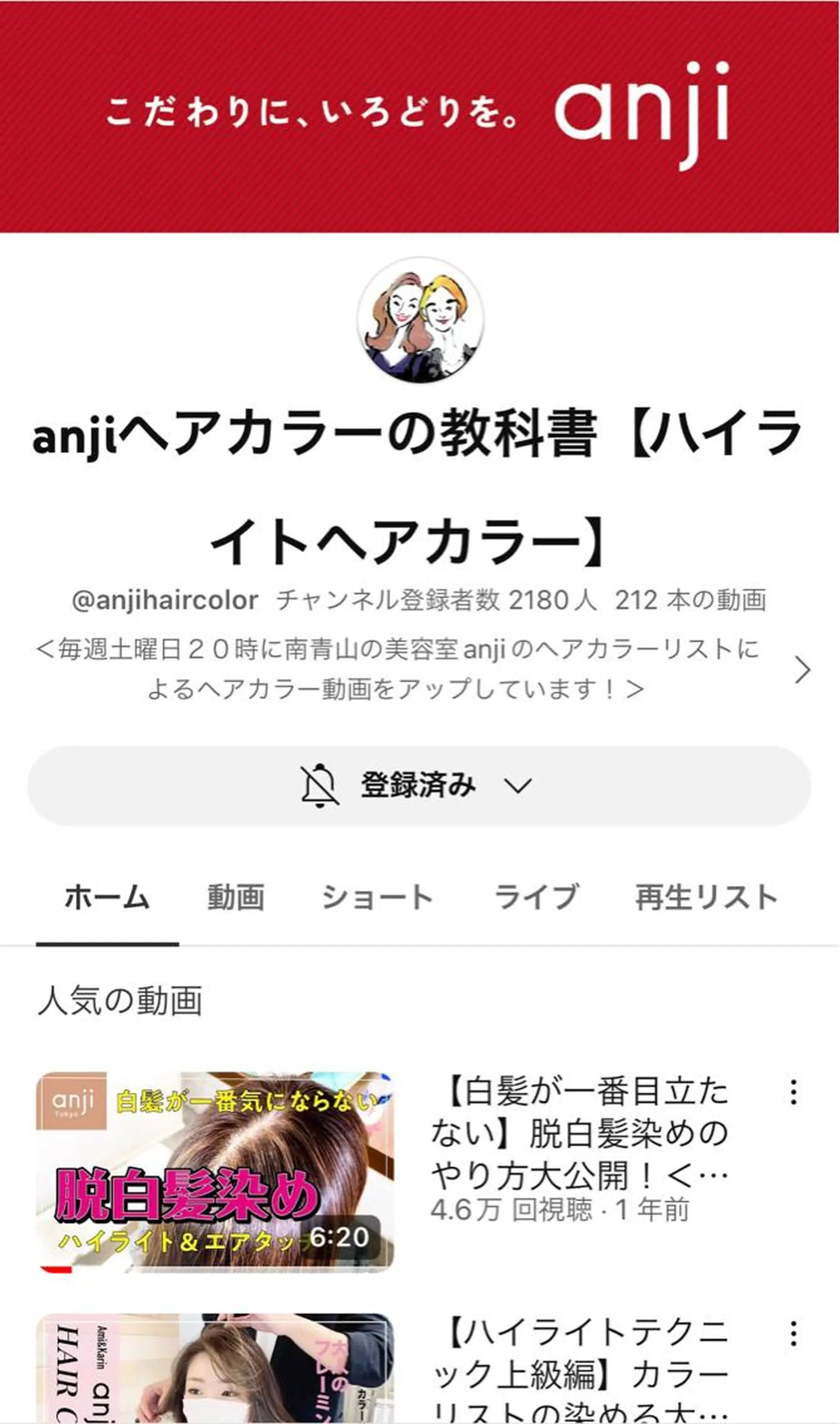
Task: Open the 登録済み subscription dropdown
Action: point(419,786)
